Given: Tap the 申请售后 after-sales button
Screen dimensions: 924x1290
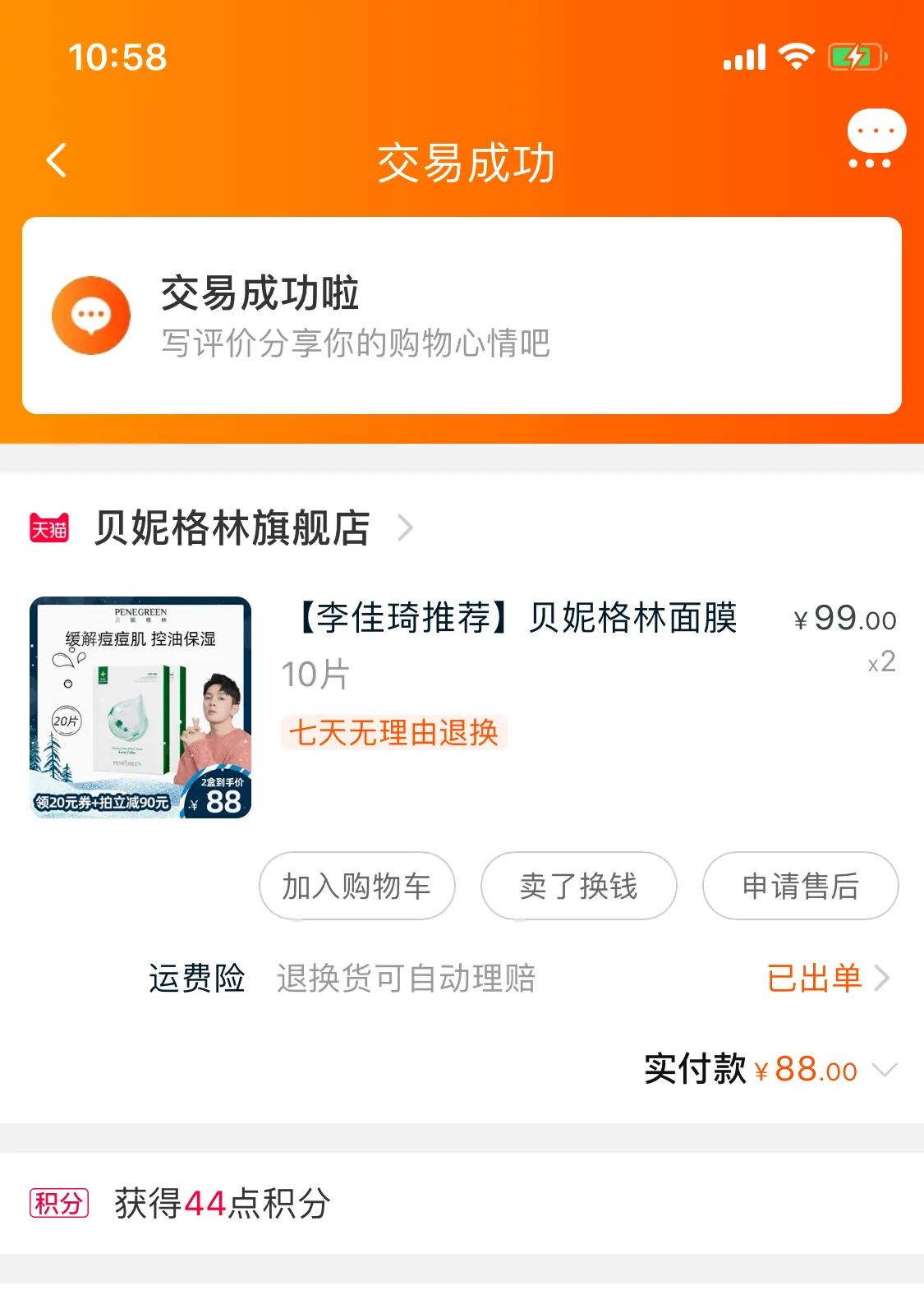Looking at the screenshot, I should click(799, 887).
